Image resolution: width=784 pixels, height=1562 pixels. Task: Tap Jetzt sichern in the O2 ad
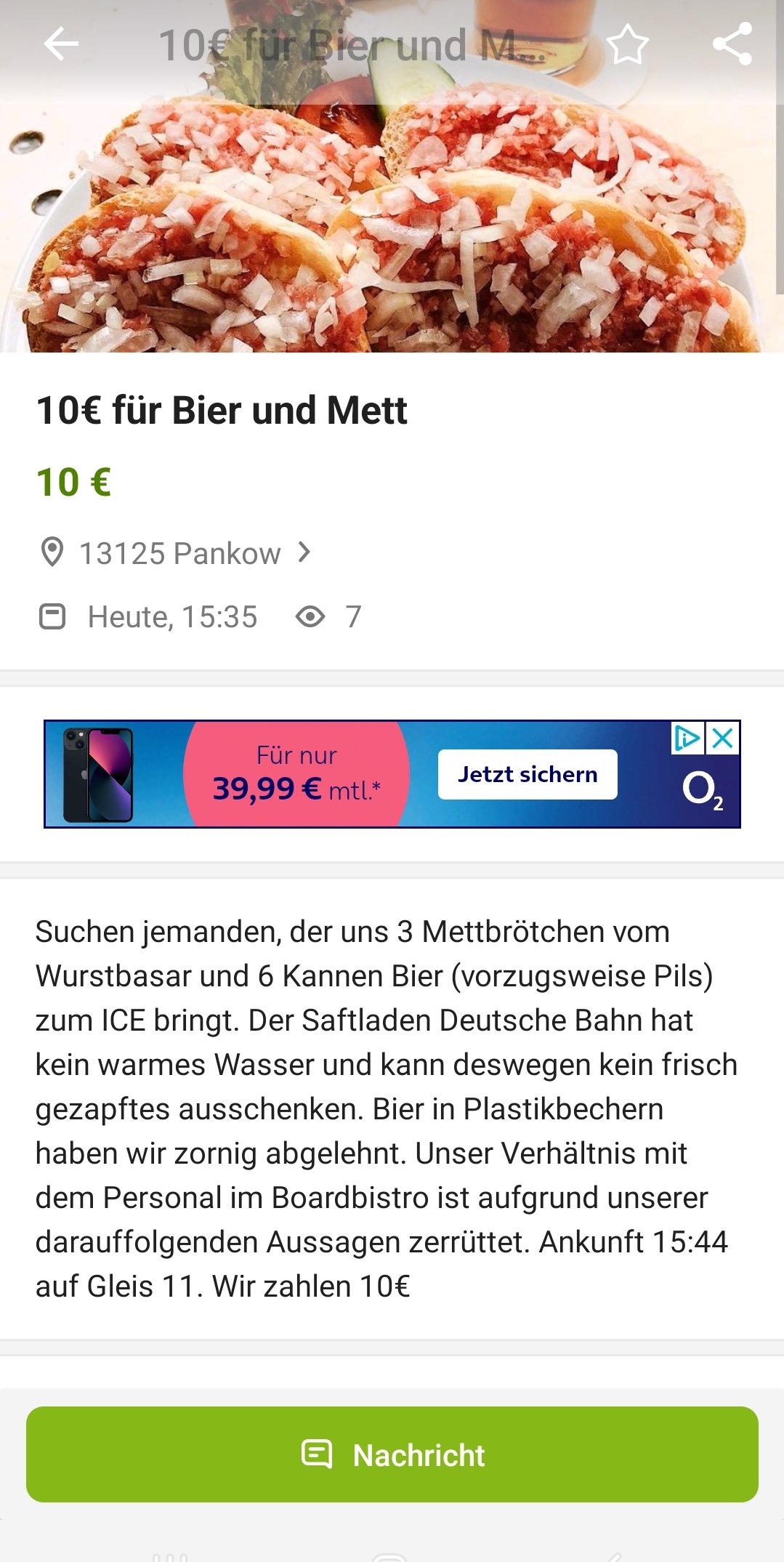(x=528, y=775)
